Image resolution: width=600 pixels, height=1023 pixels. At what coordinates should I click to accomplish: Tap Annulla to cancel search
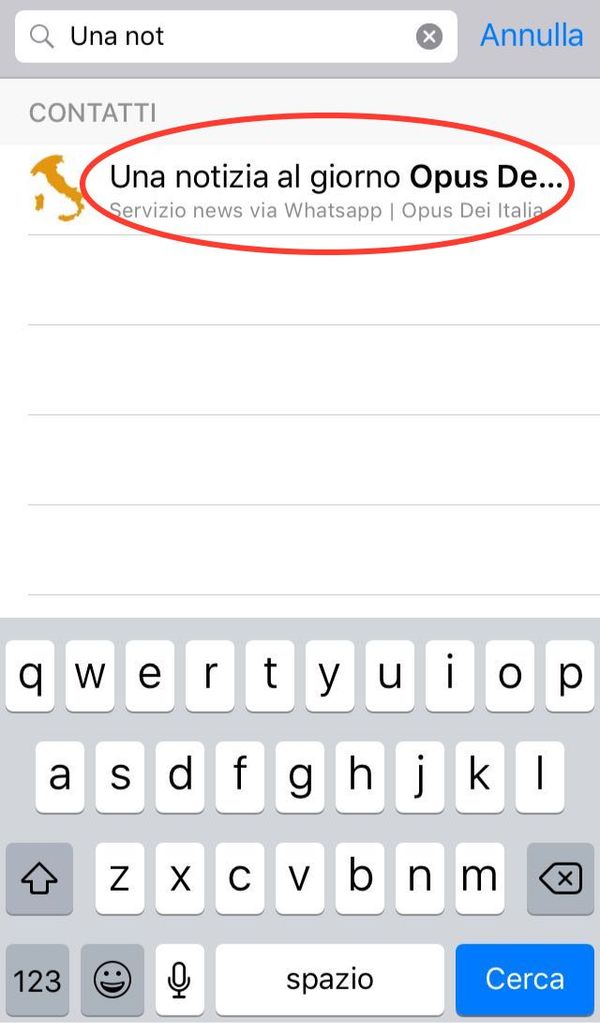pyautogui.click(x=531, y=35)
